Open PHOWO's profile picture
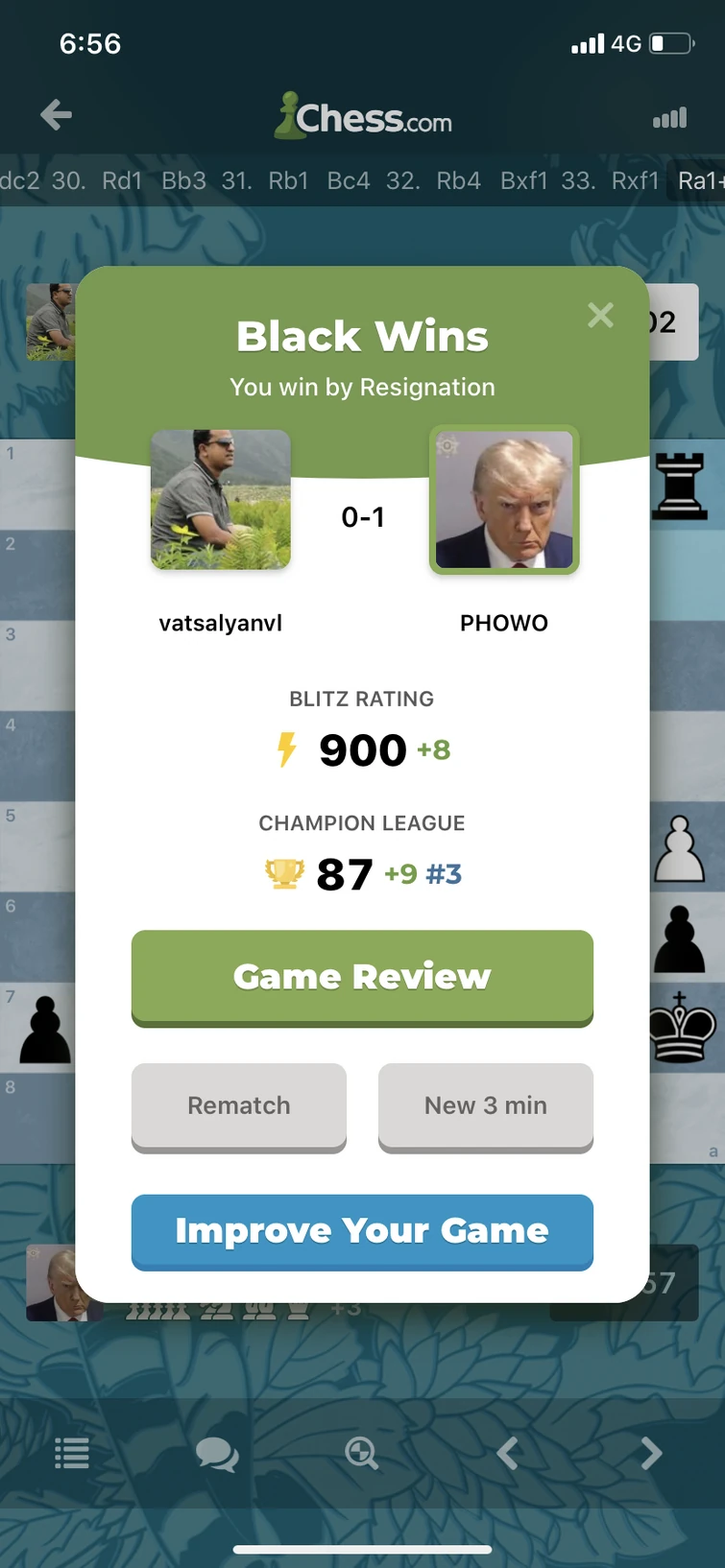Screen dimensions: 725x1568 [504, 500]
